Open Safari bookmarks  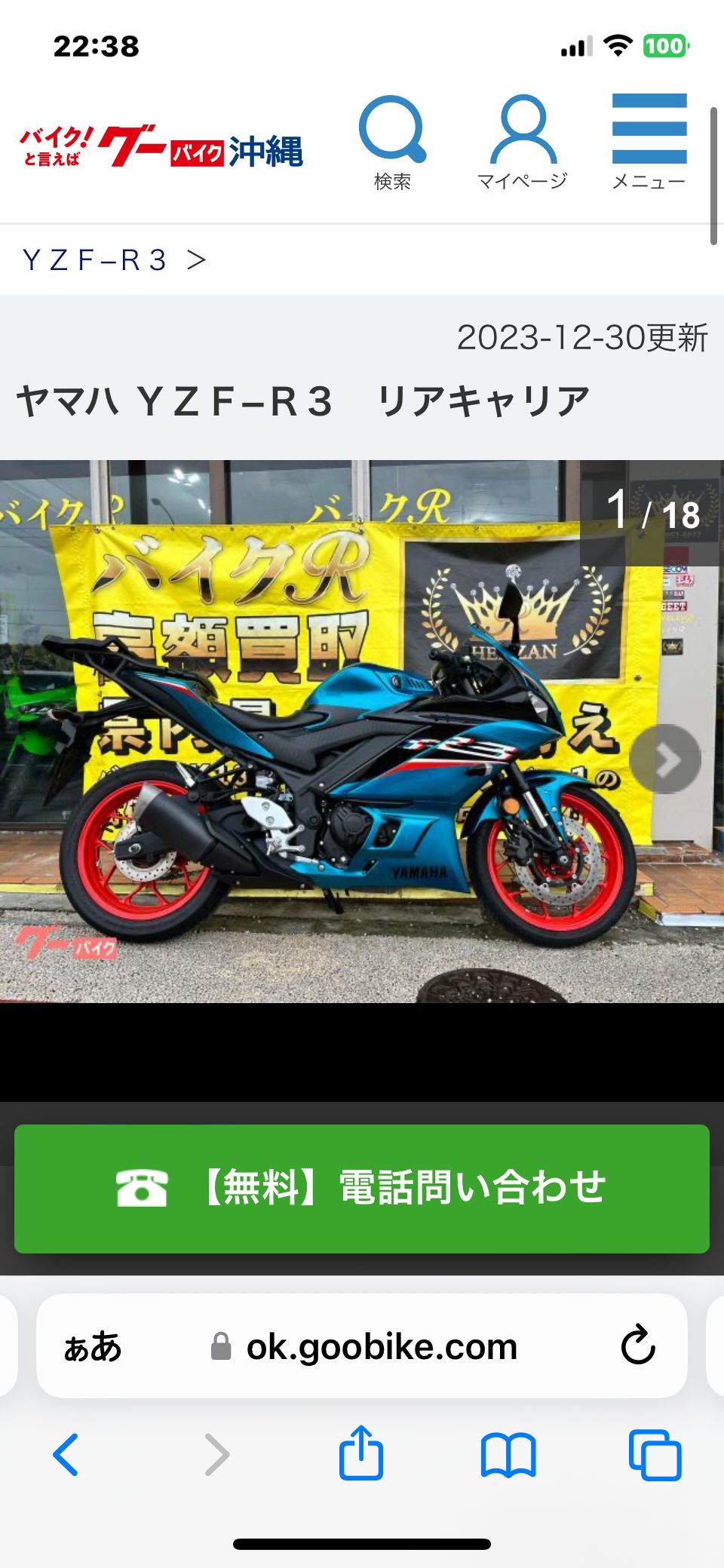point(508,1454)
